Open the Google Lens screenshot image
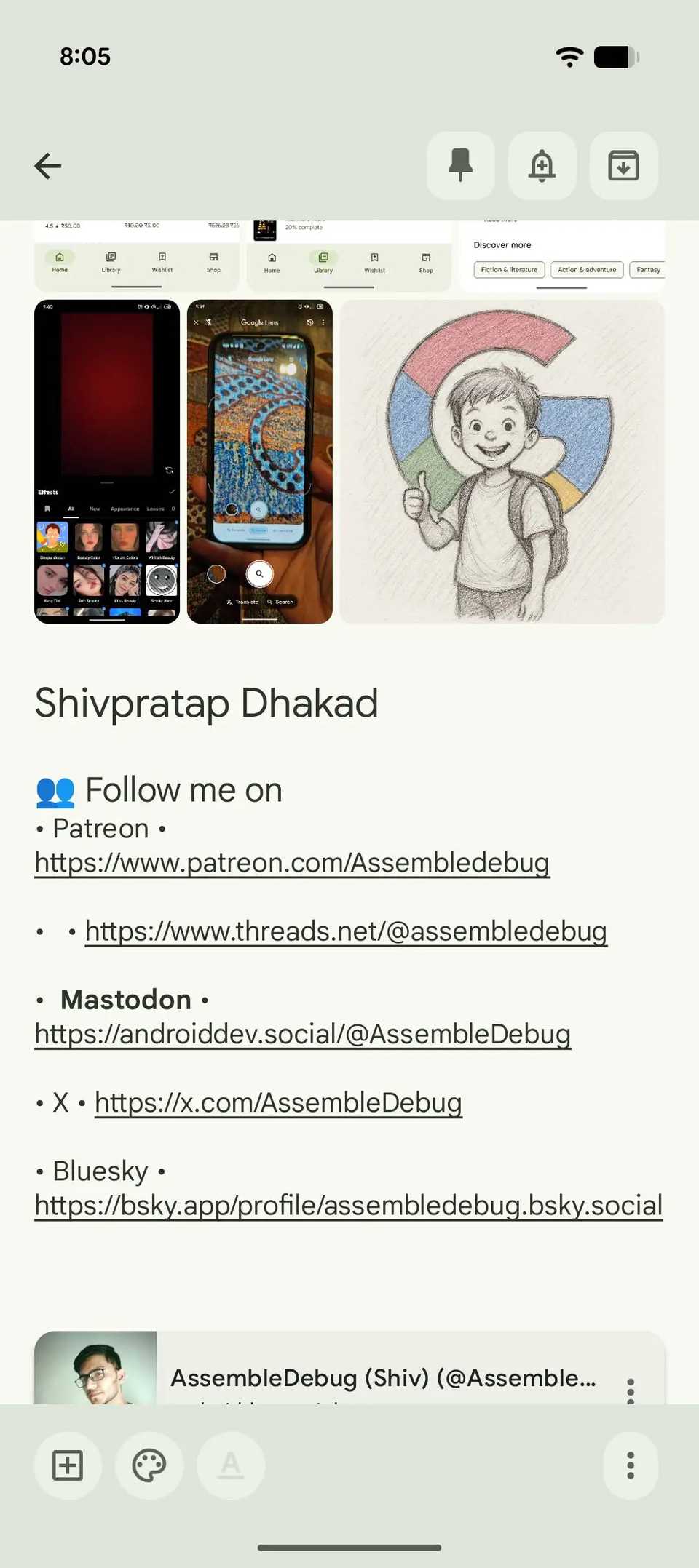 coord(260,461)
